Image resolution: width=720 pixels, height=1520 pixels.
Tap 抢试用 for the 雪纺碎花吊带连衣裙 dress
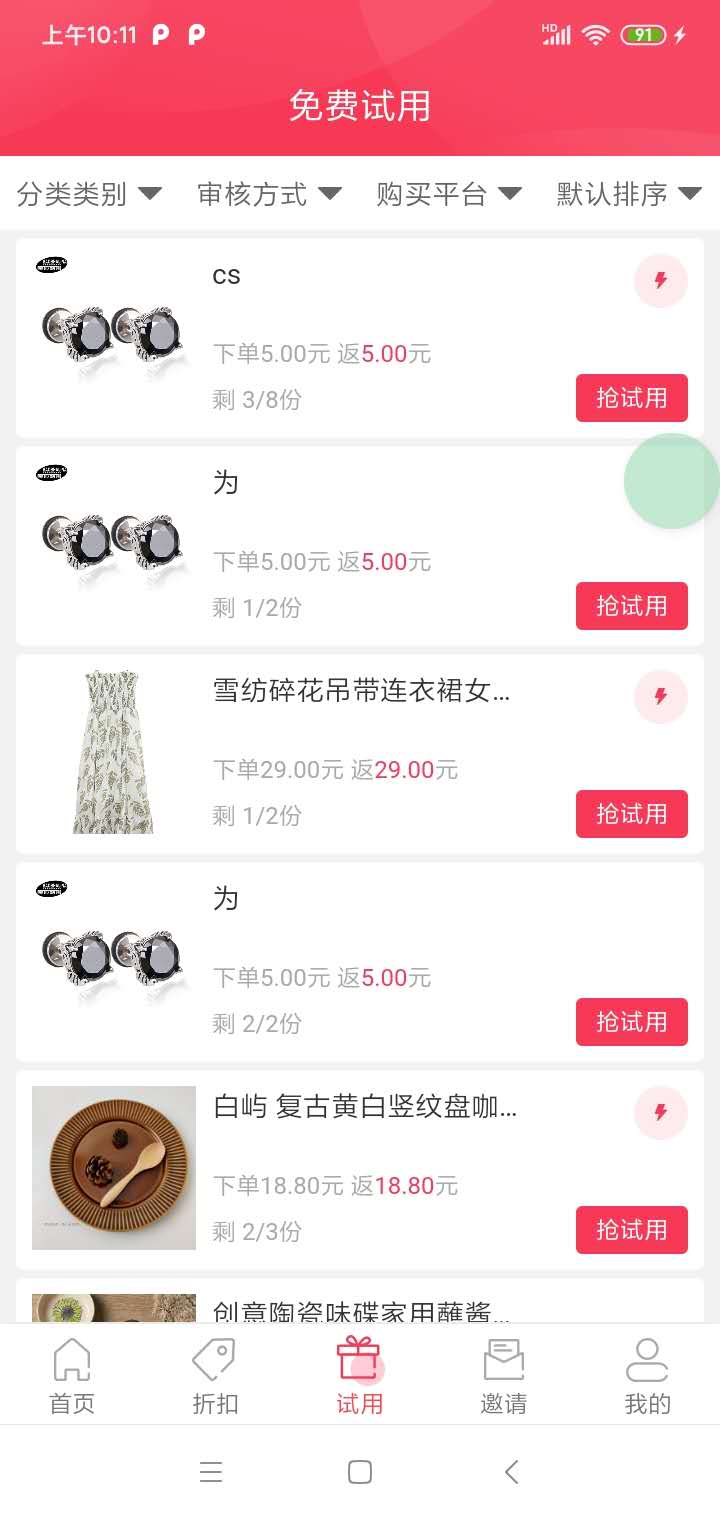click(x=631, y=814)
